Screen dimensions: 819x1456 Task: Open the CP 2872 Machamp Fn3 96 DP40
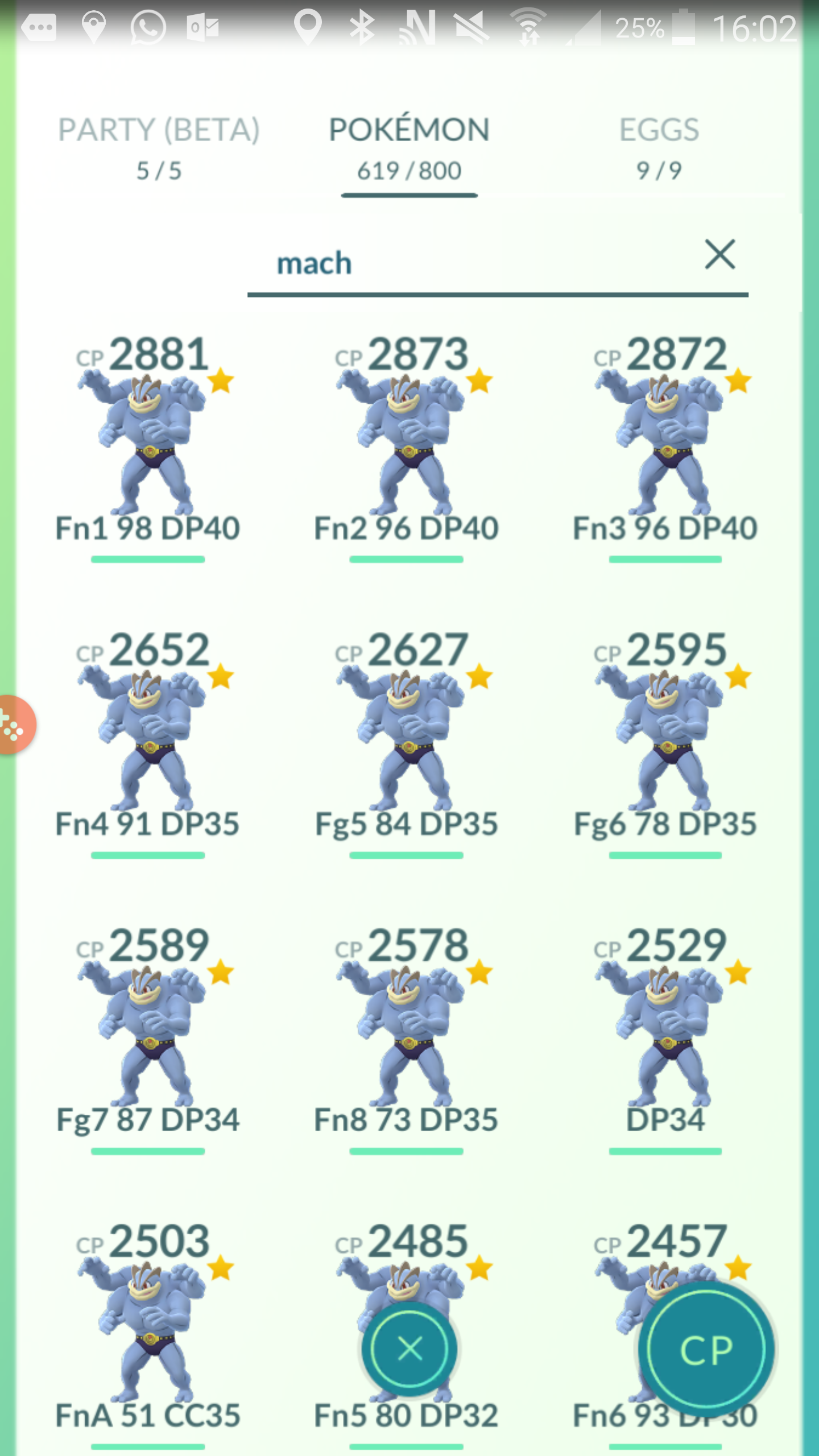[x=665, y=444]
